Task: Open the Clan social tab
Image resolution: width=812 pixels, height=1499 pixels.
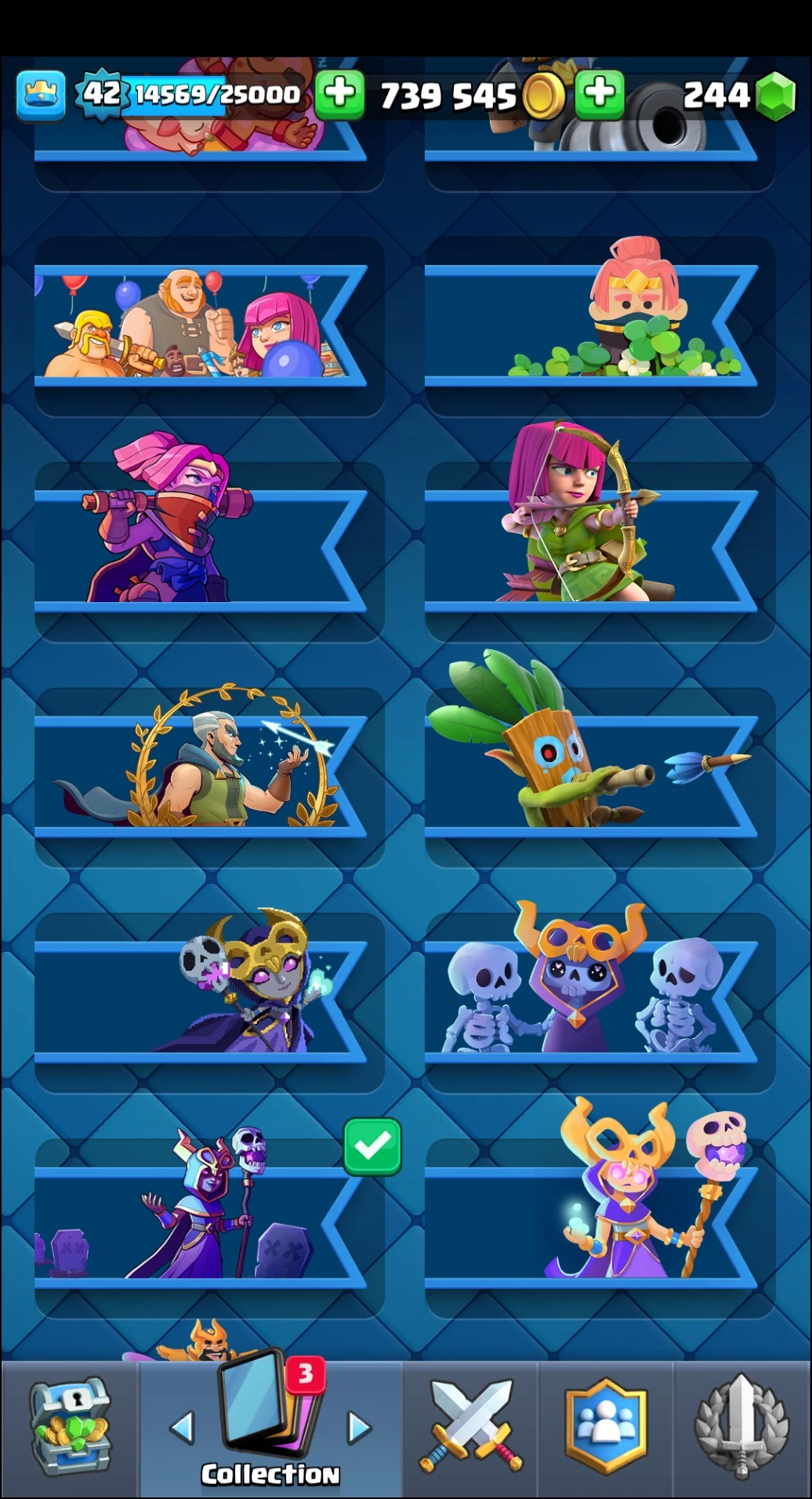Action: 605,1428
